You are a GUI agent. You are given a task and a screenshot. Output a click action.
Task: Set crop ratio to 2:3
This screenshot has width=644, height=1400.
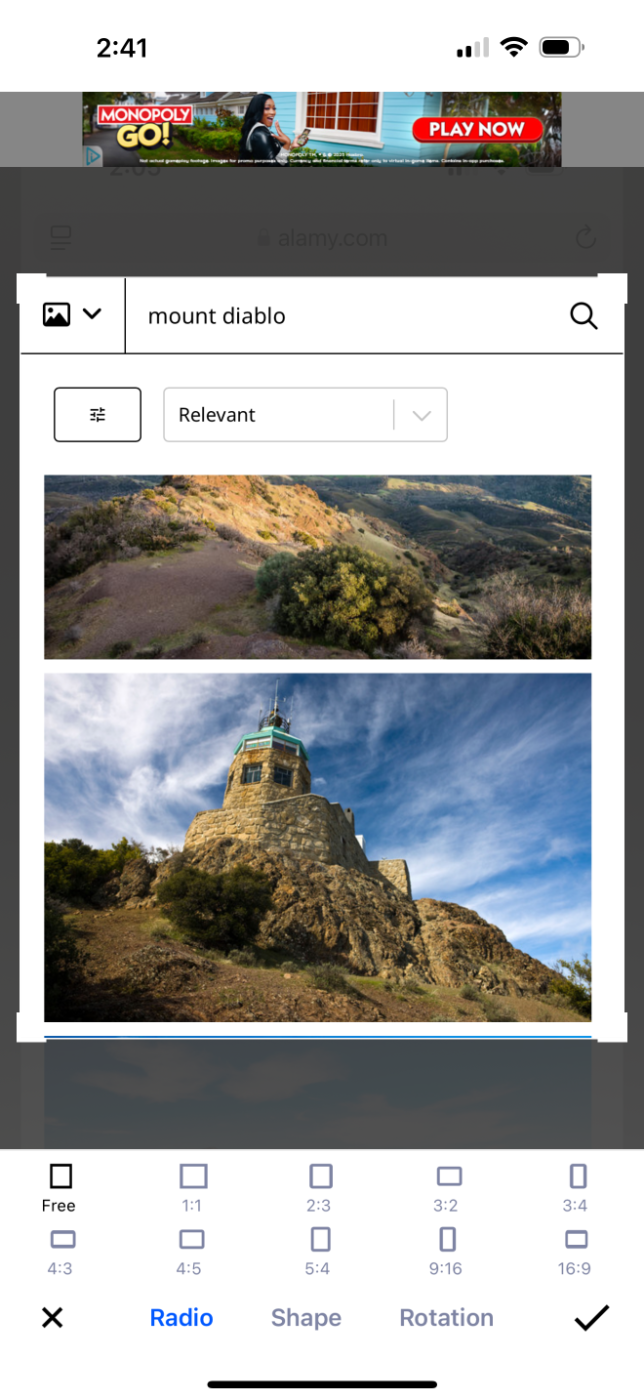point(319,1186)
